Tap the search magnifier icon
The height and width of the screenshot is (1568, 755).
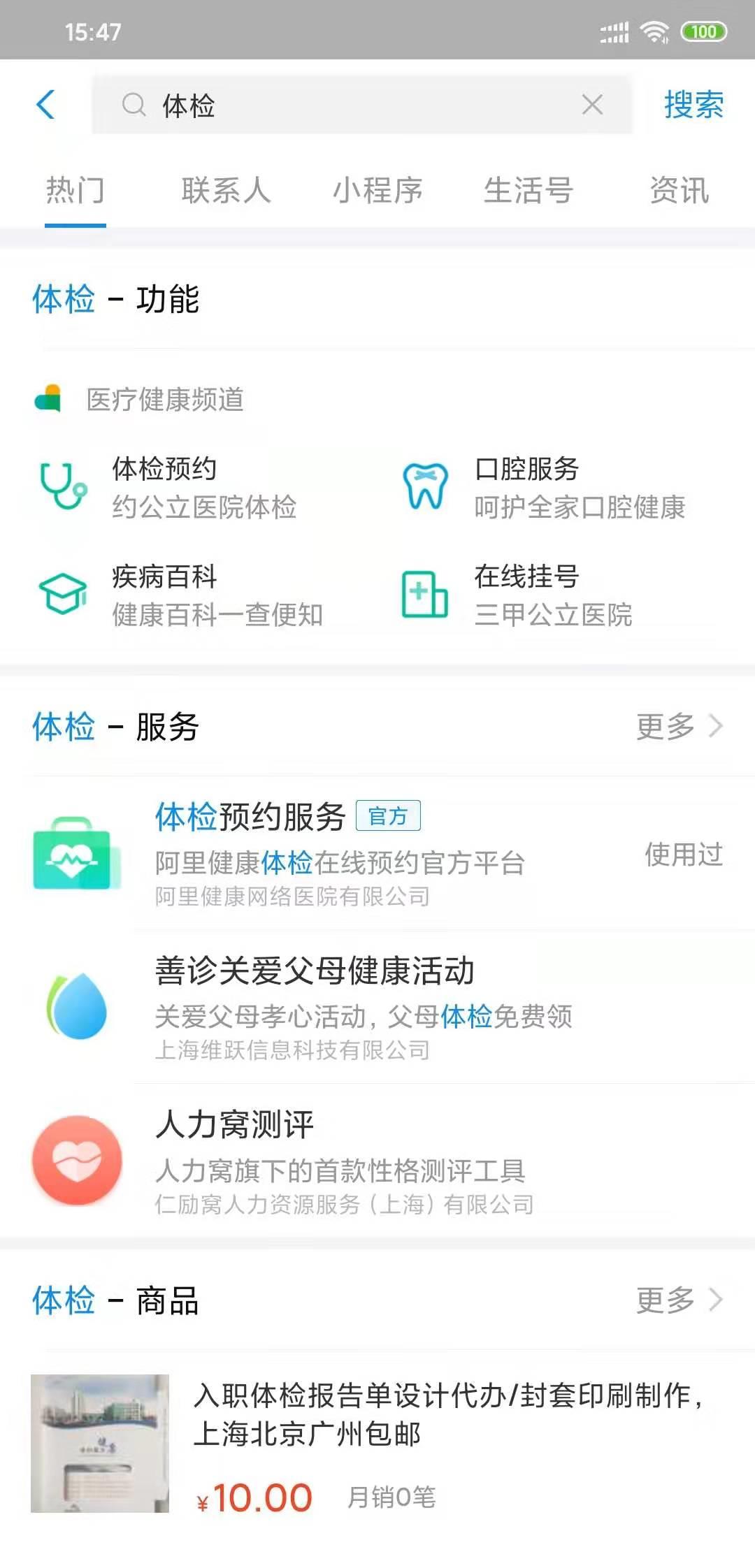[x=133, y=106]
